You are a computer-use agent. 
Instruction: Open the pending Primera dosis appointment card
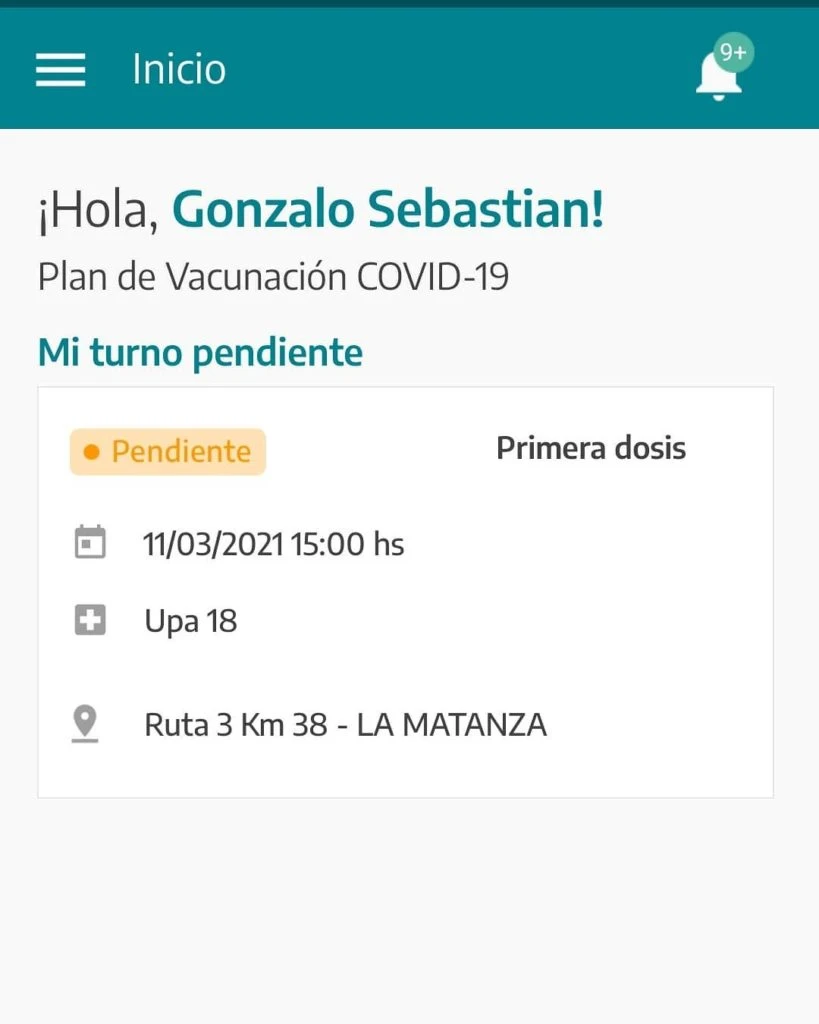pyautogui.click(x=405, y=592)
